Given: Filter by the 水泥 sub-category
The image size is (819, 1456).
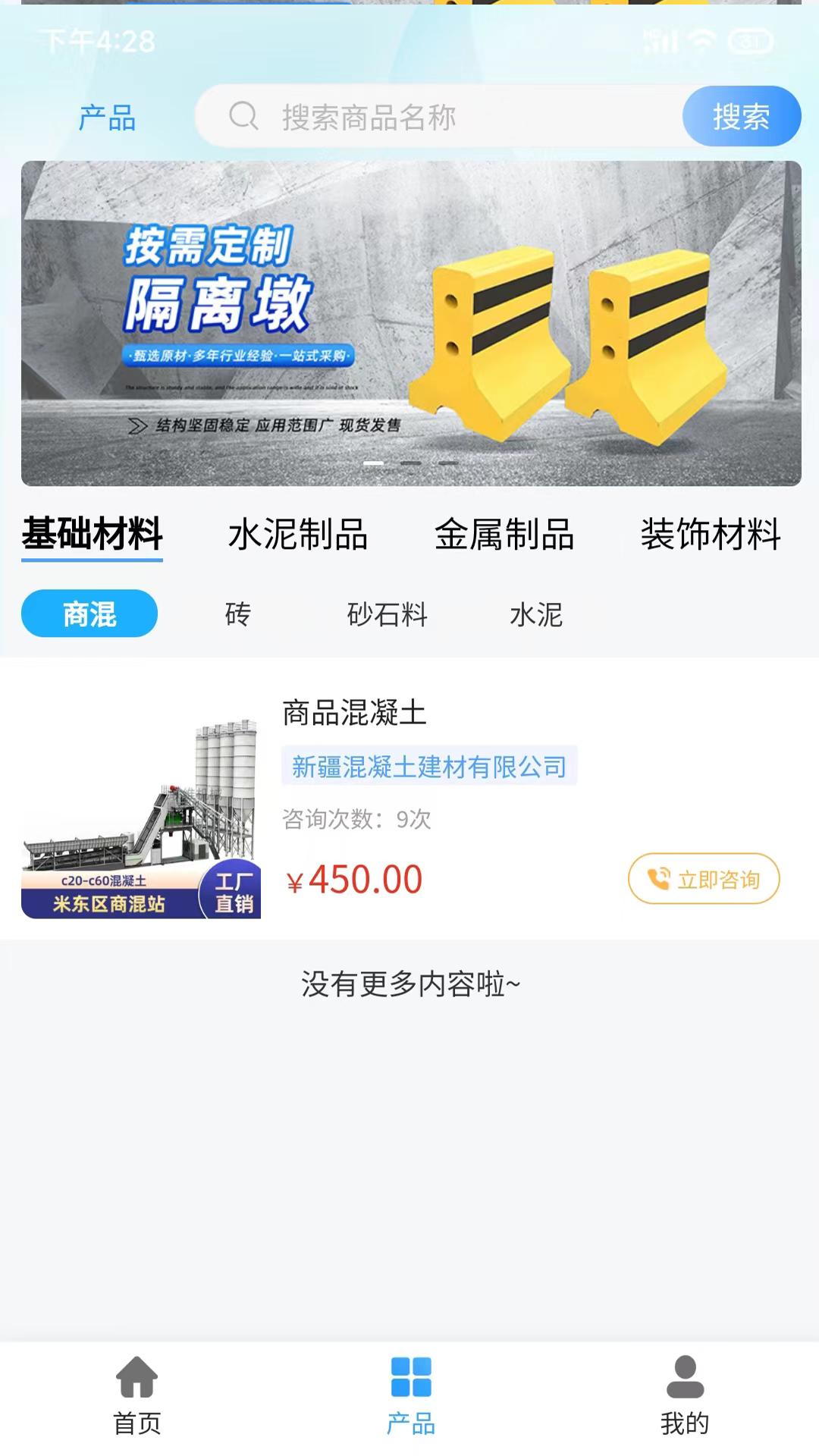Looking at the screenshot, I should [x=536, y=614].
